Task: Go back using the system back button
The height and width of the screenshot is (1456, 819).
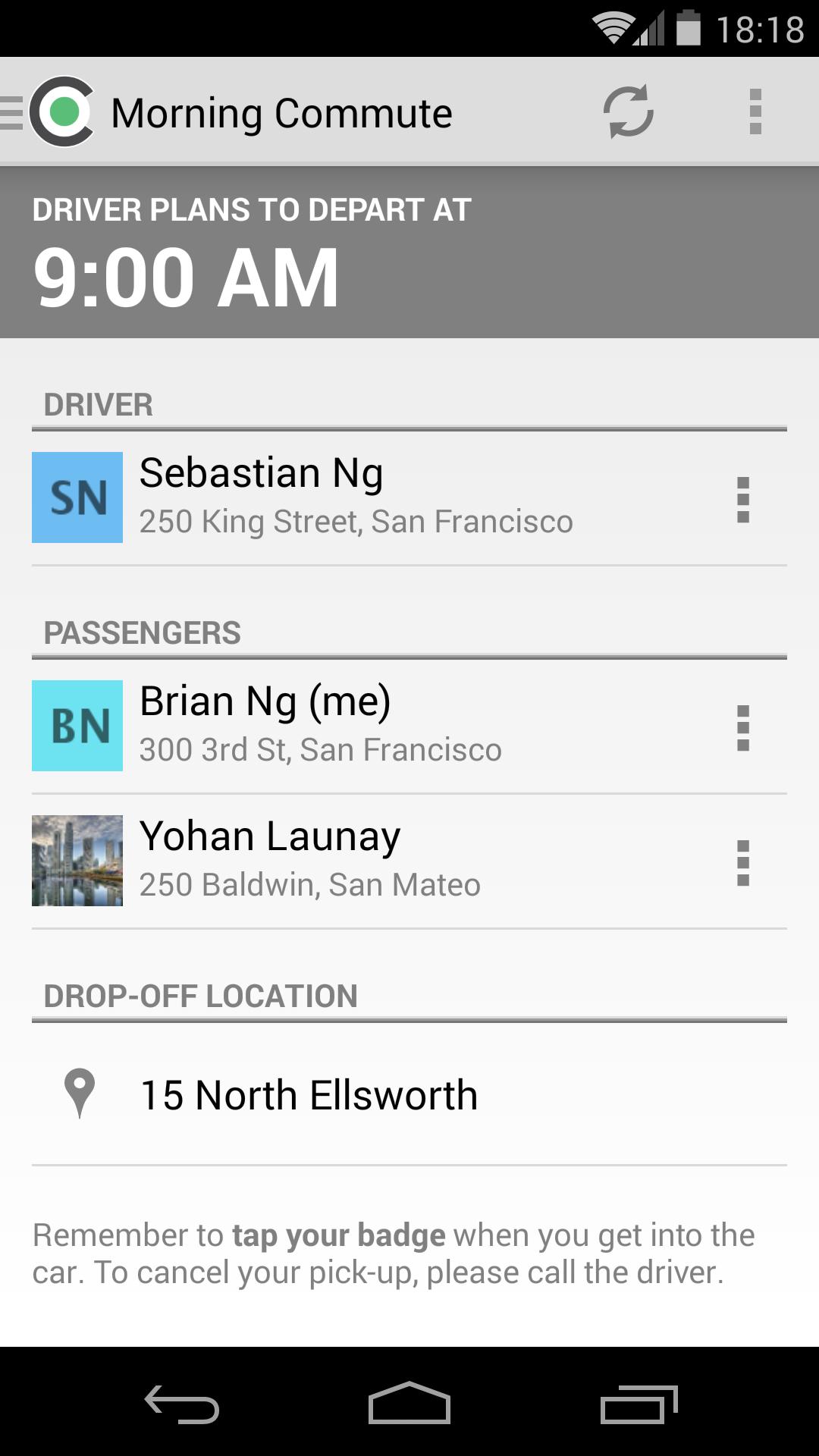Action: (182, 1403)
